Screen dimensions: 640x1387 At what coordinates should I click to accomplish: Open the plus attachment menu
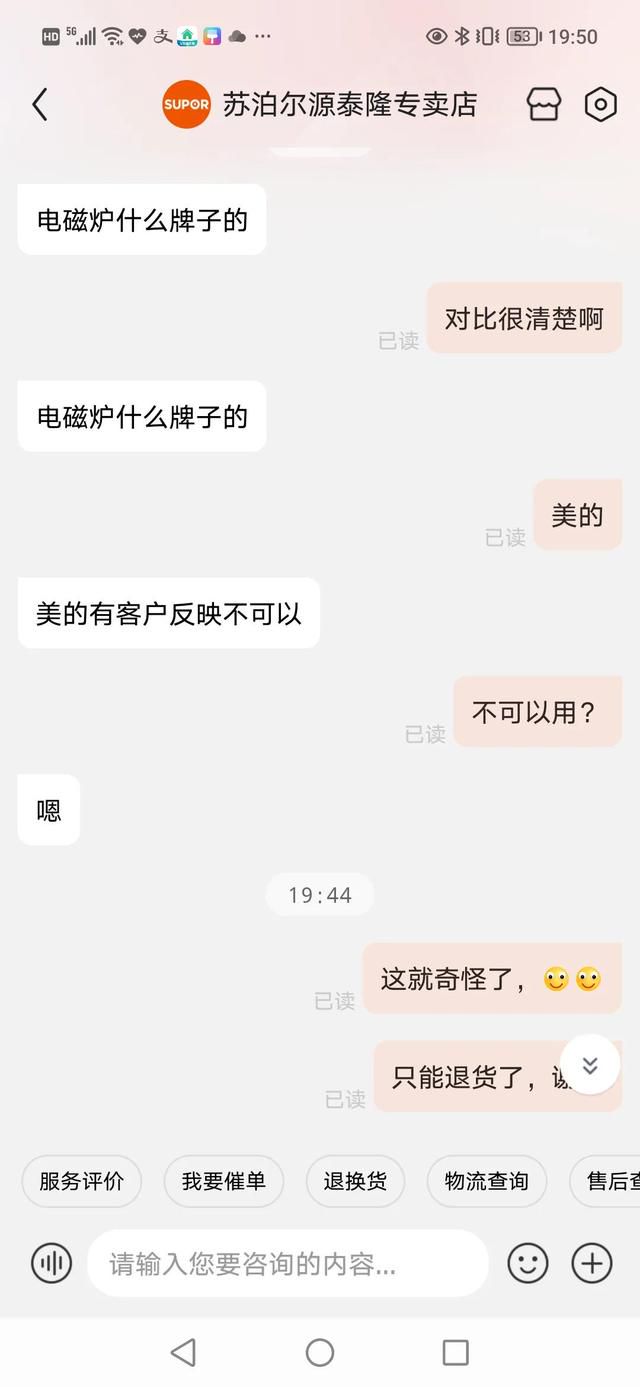[x=592, y=1263]
